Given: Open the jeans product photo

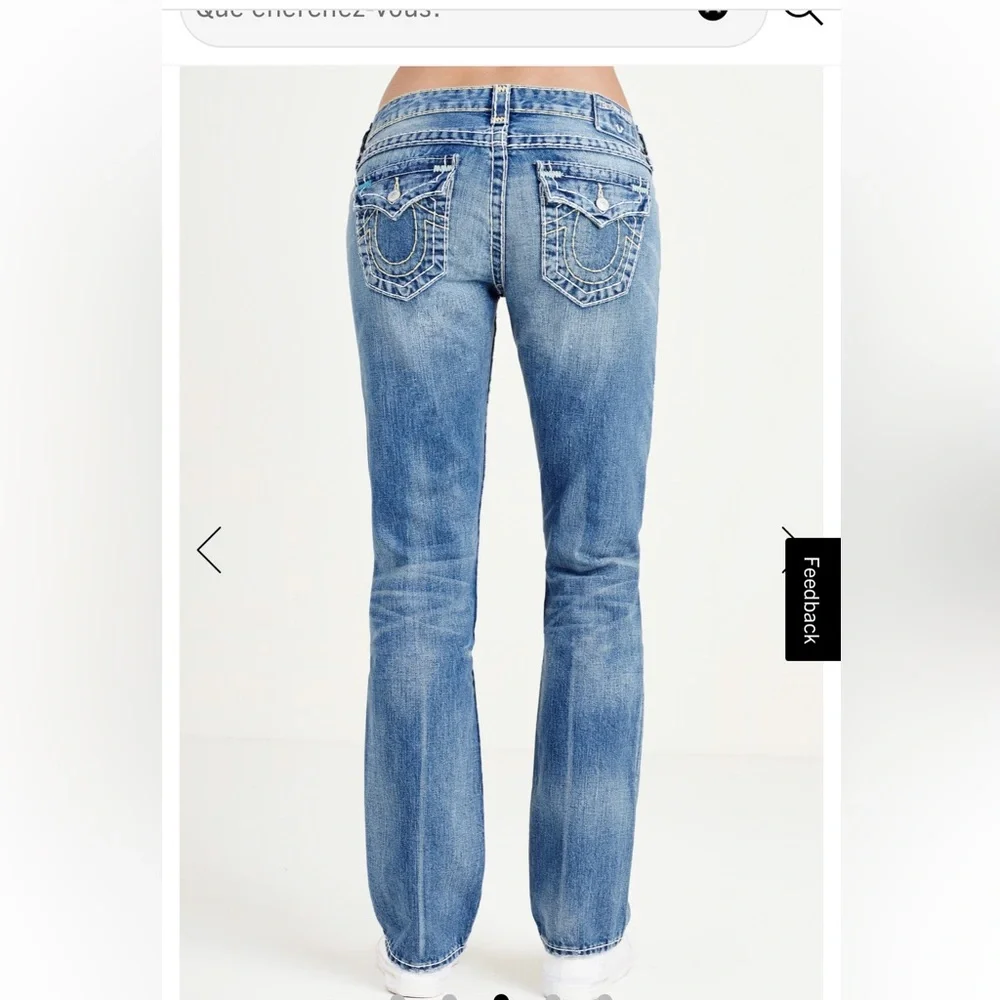Looking at the screenshot, I should (x=501, y=533).
